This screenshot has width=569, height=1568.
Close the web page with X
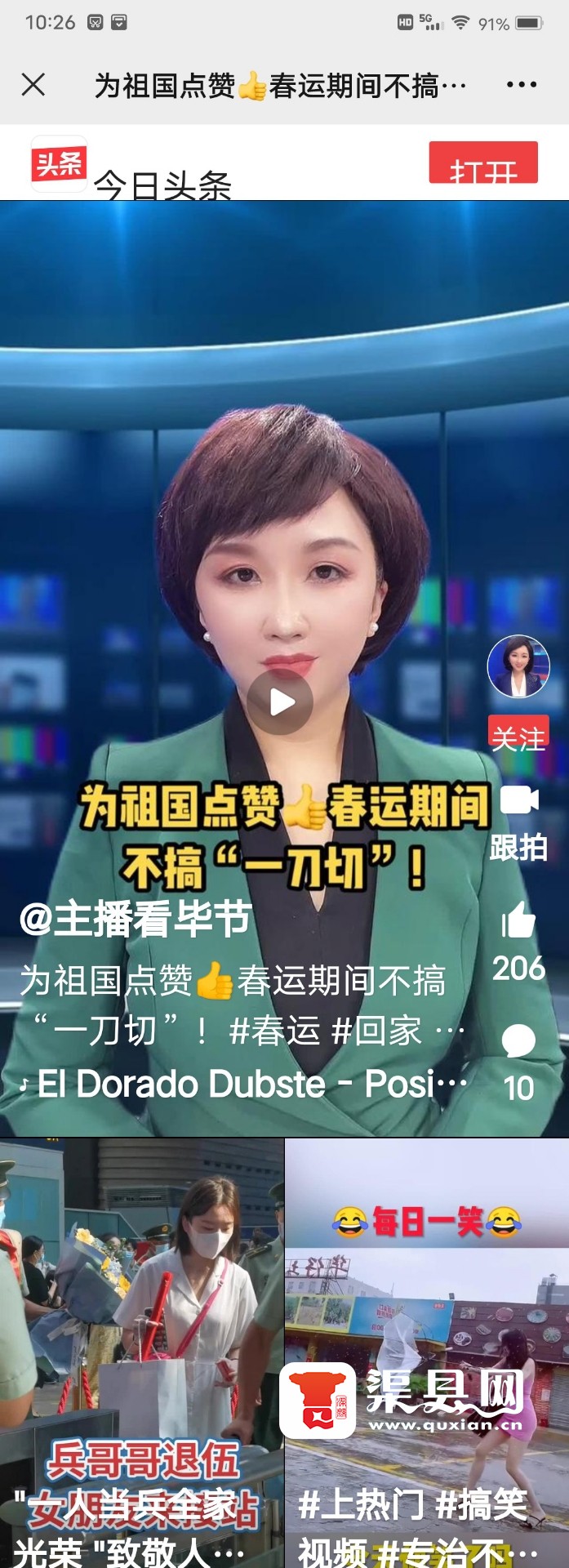tap(33, 85)
